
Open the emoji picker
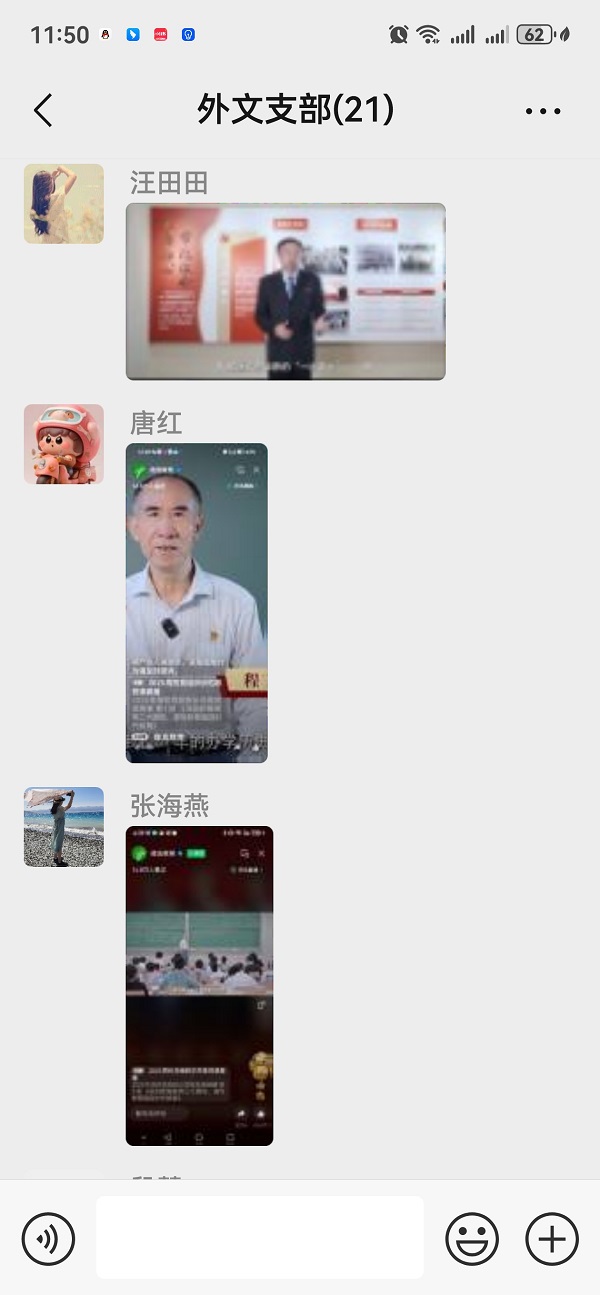471,1239
